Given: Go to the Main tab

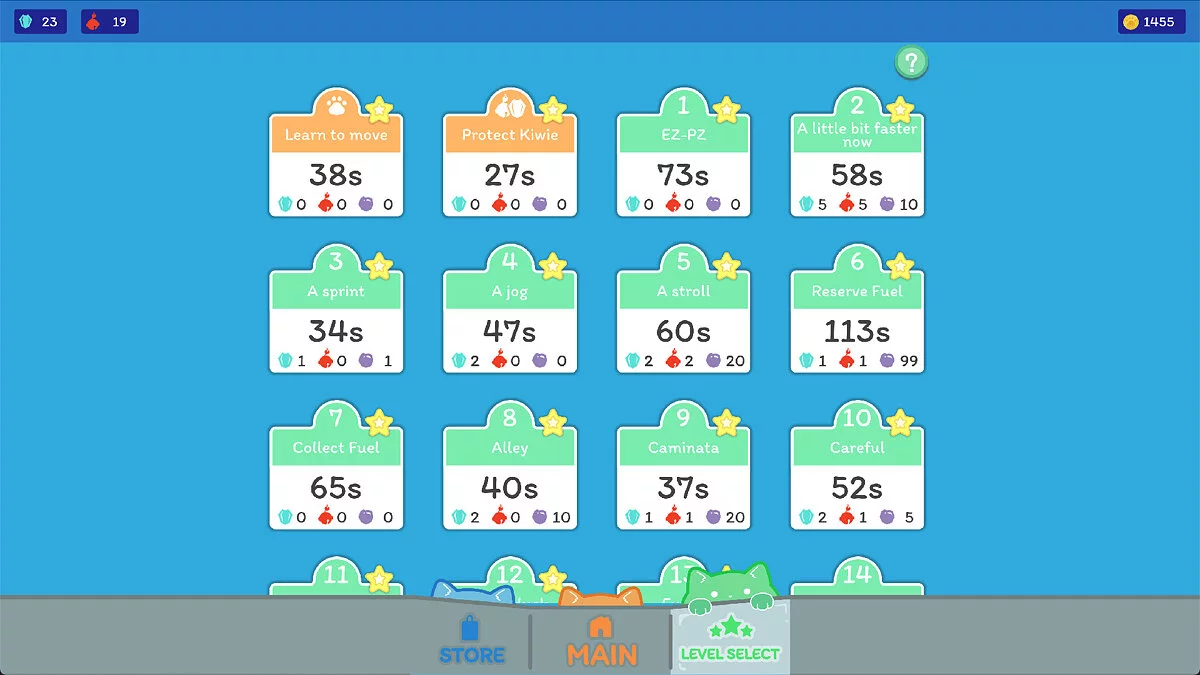Looking at the screenshot, I should pyautogui.click(x=601, y=641).
